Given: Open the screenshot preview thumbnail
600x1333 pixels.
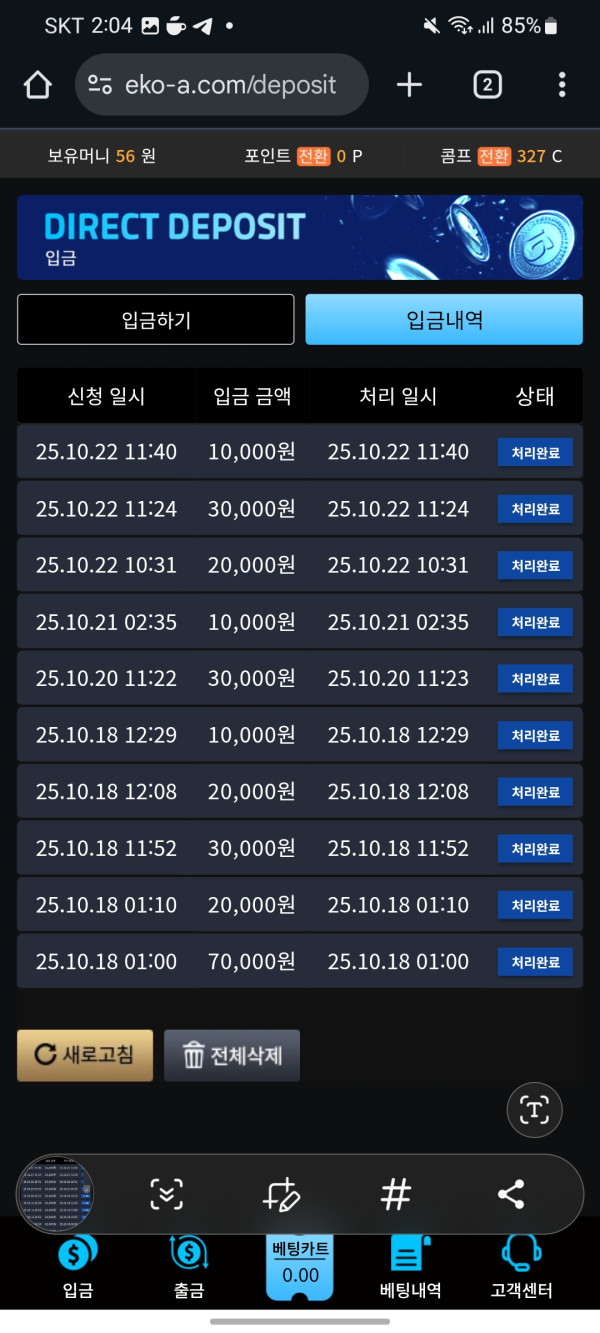Looking at the screenshot, I should 57,1194.
